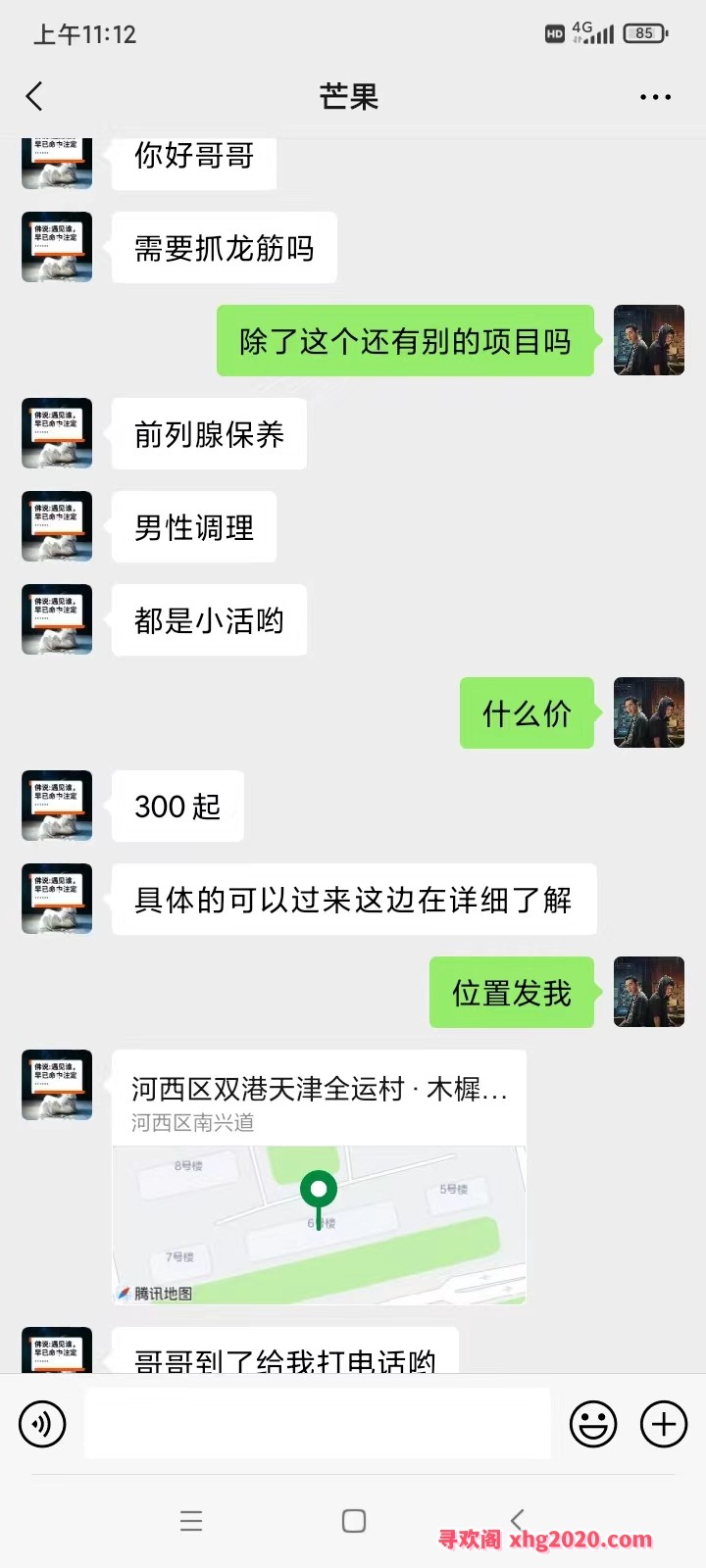
Task: Tap the map thumbnail in the location message
Action: pyautogui.click(x=319, y=1225)
